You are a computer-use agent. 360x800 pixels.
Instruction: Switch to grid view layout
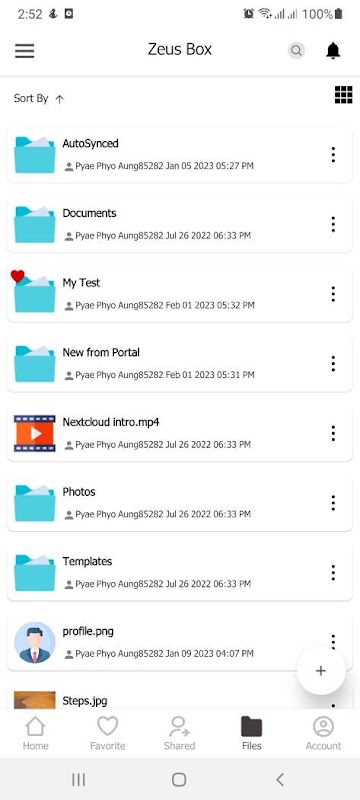pyautogui.click(x=344, y=95)
